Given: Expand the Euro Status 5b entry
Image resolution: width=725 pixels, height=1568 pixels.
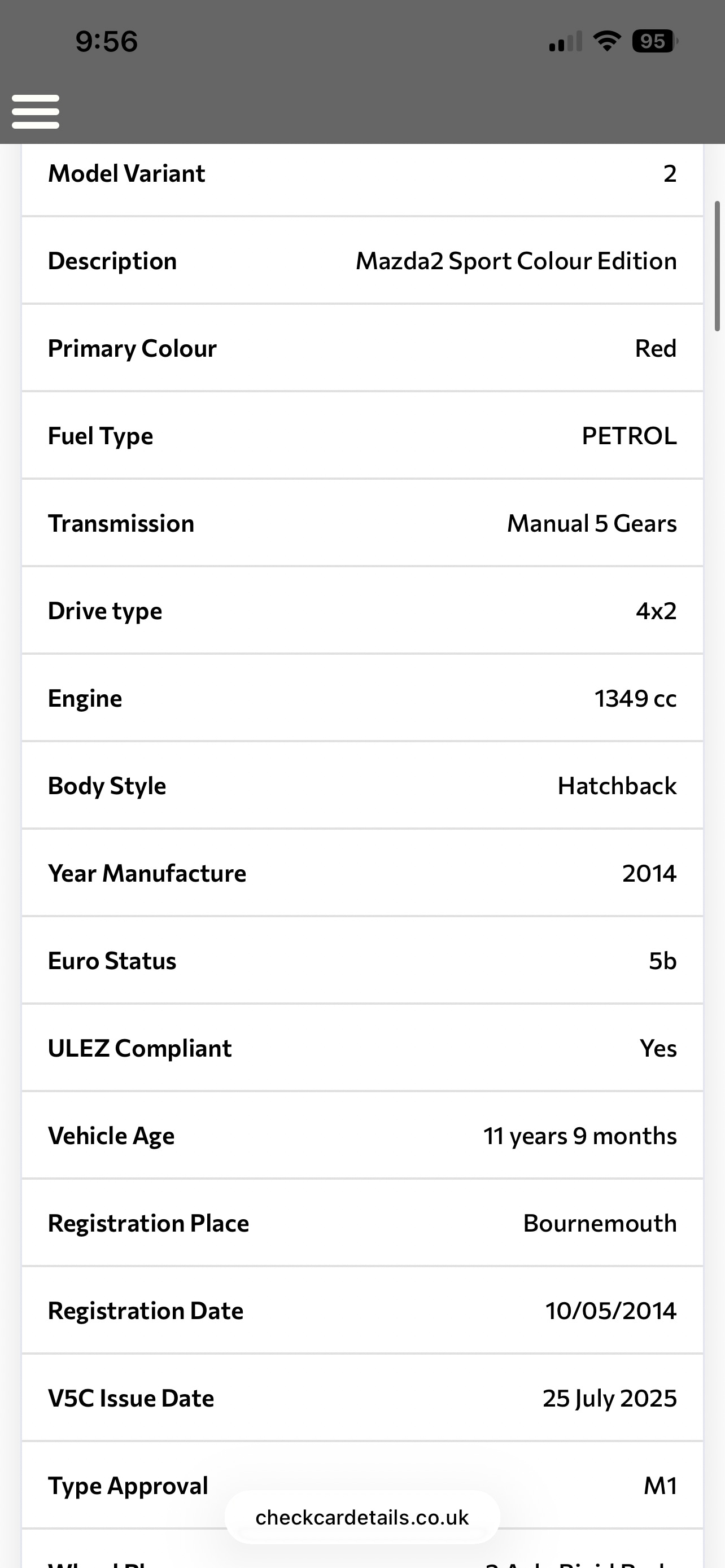Looking at the screenshot, I should (362, 961).
